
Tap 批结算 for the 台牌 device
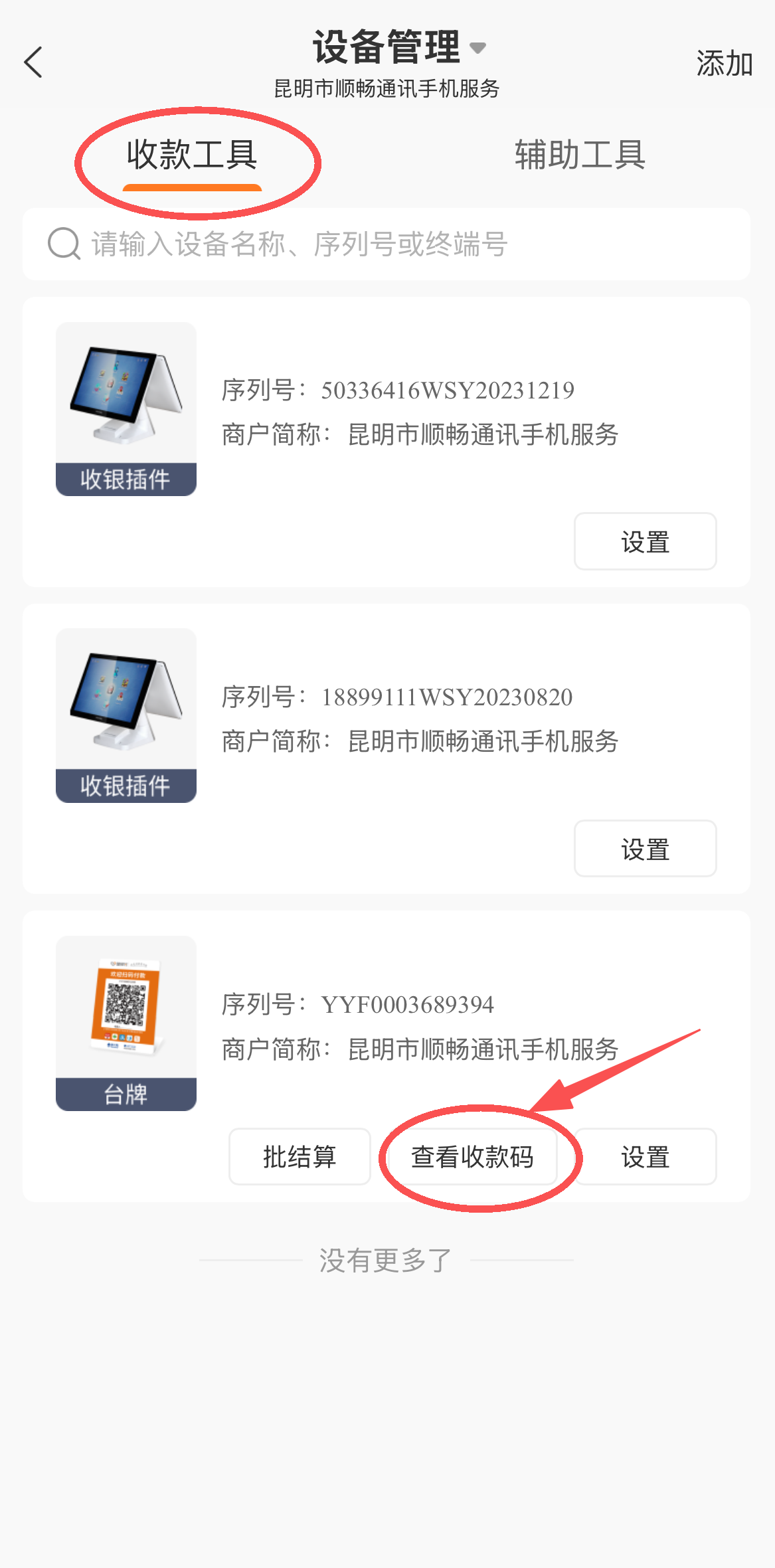click(300, 1157)
